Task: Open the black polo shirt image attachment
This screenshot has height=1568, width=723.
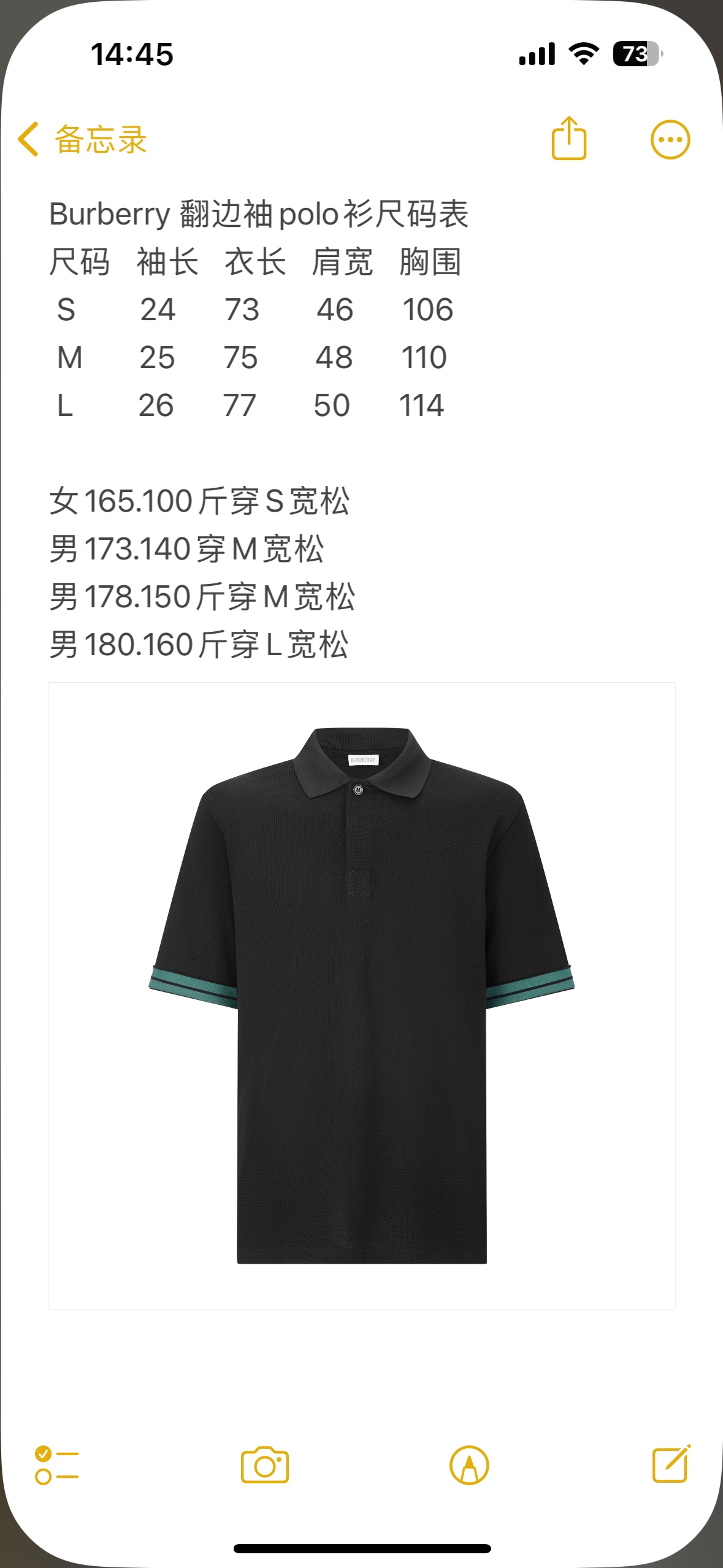Action: coord(362,994)
